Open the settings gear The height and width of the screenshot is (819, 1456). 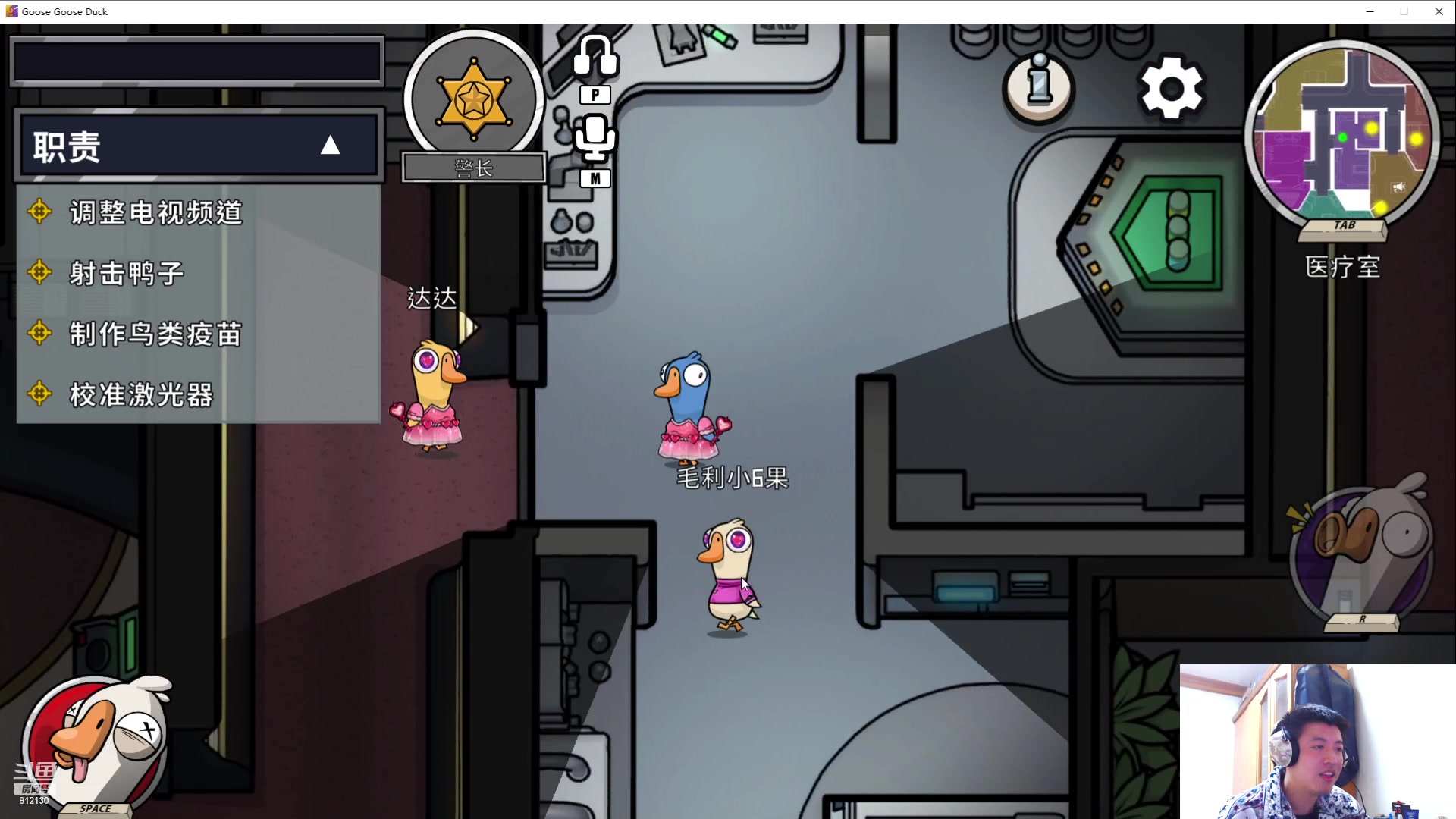1171,89
